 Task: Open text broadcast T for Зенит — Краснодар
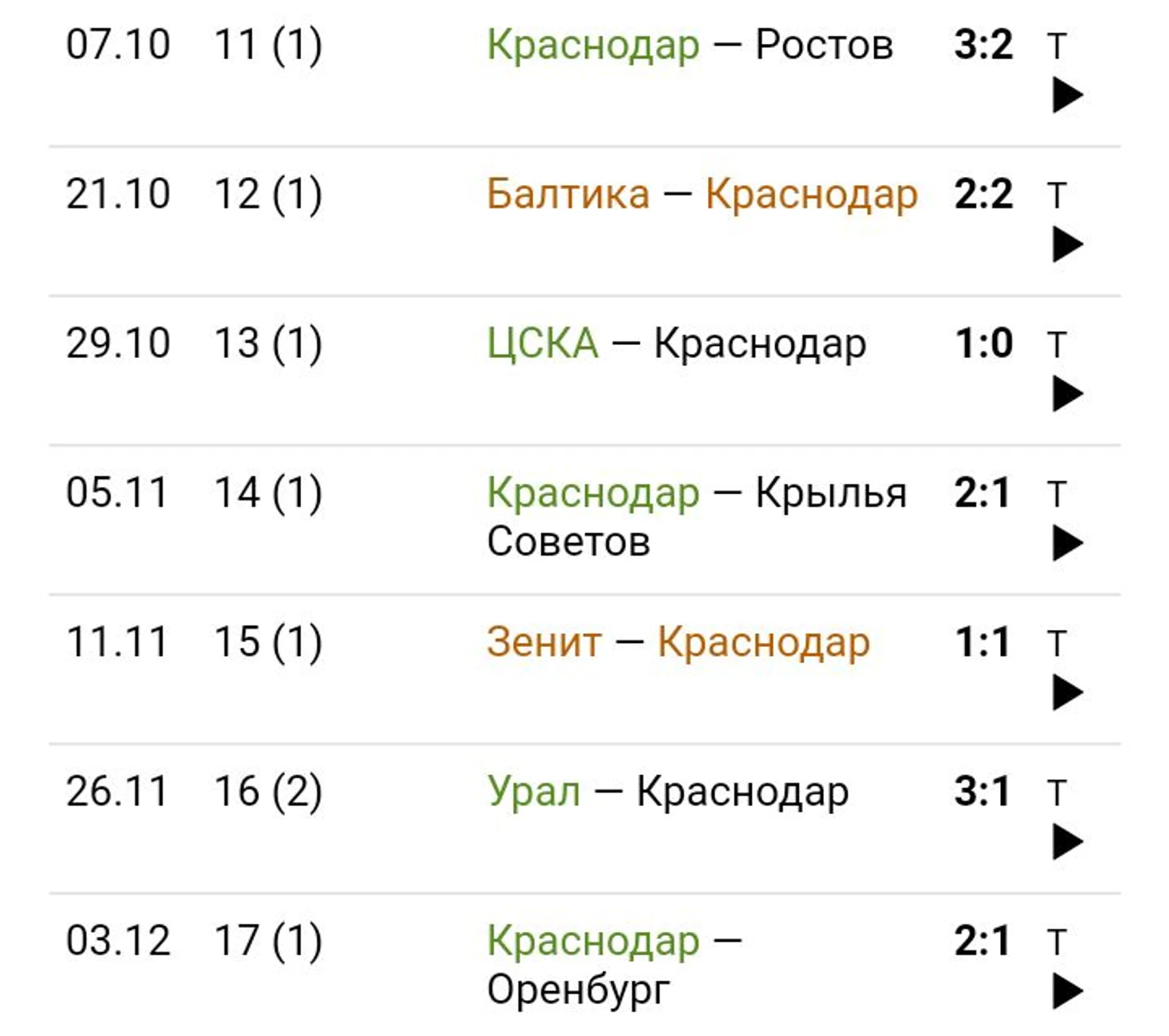pyautogui.click(x=1057, y=644)
